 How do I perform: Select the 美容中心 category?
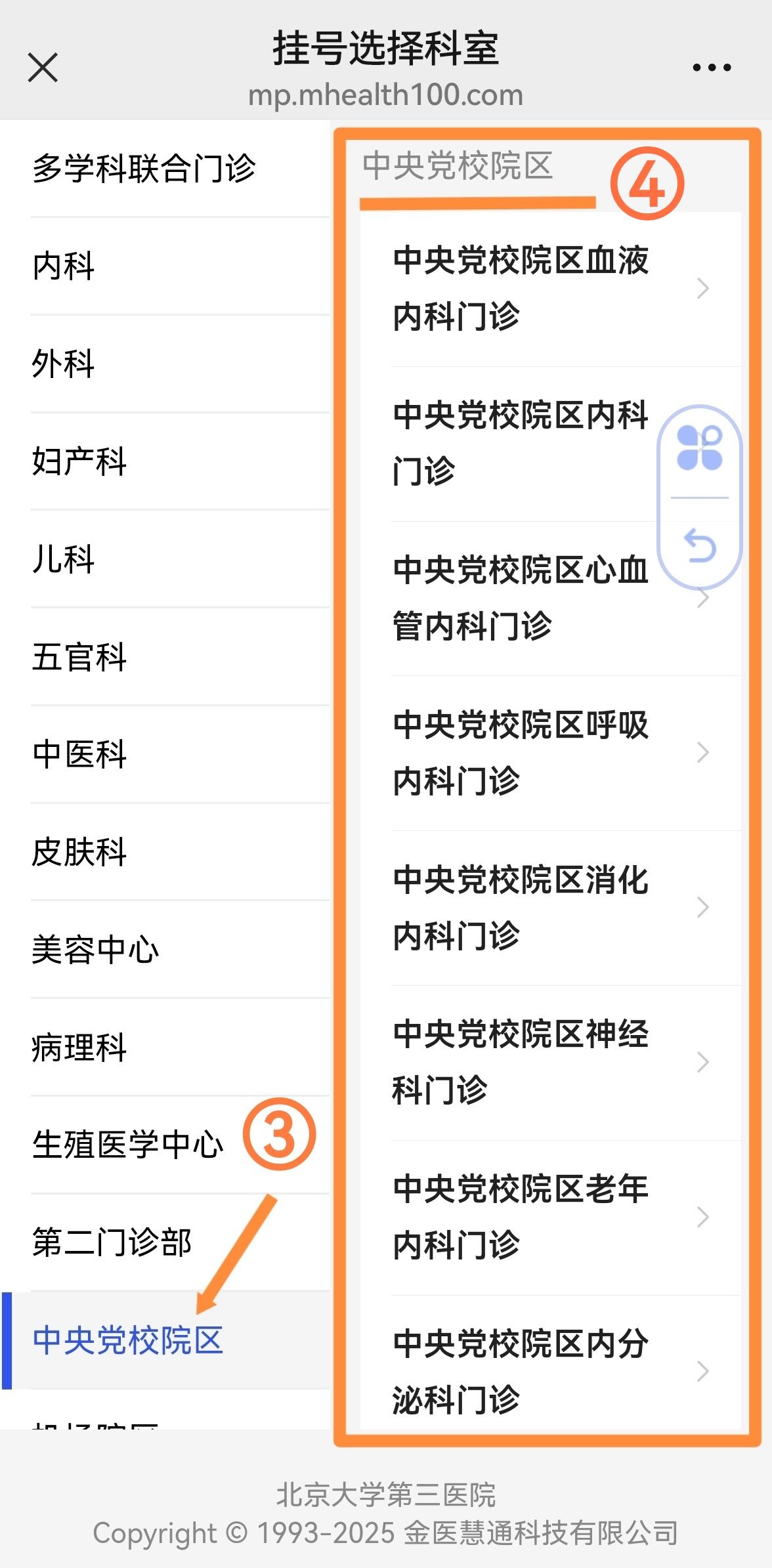[95, 949]
